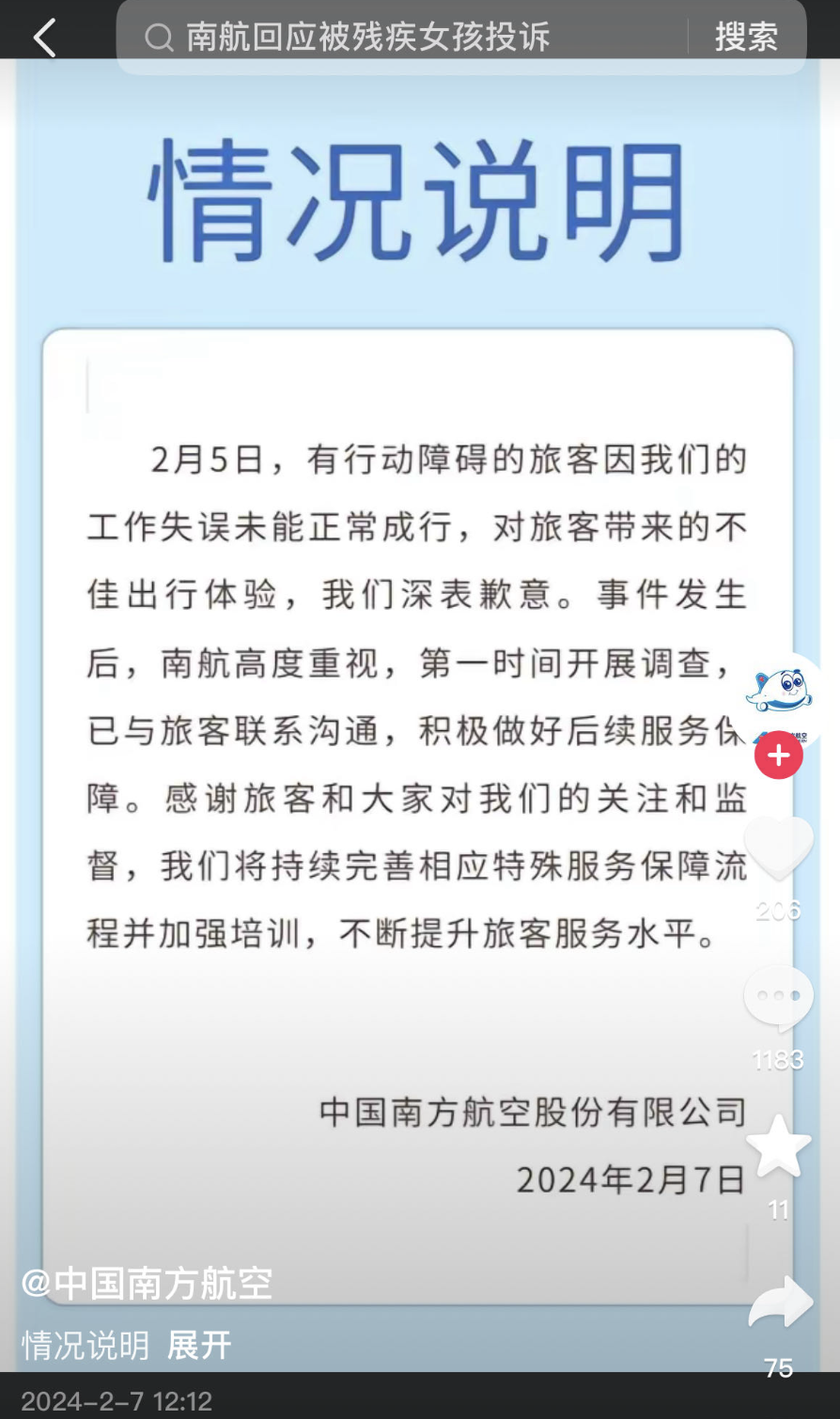Image resolution: width=840 pixels, height=1419 pixels.
Task: Open the comments bubble
Action: tap(778, 998)
